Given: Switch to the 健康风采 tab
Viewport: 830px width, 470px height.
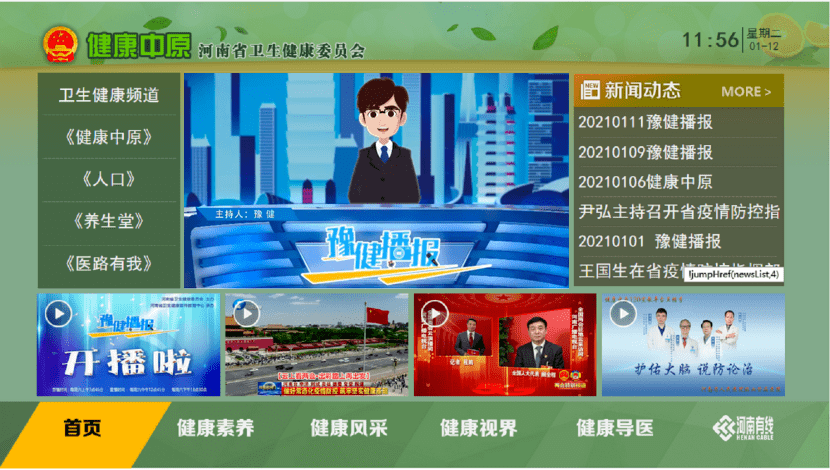Looking at the screenshot, I should [x=348, y=429].
